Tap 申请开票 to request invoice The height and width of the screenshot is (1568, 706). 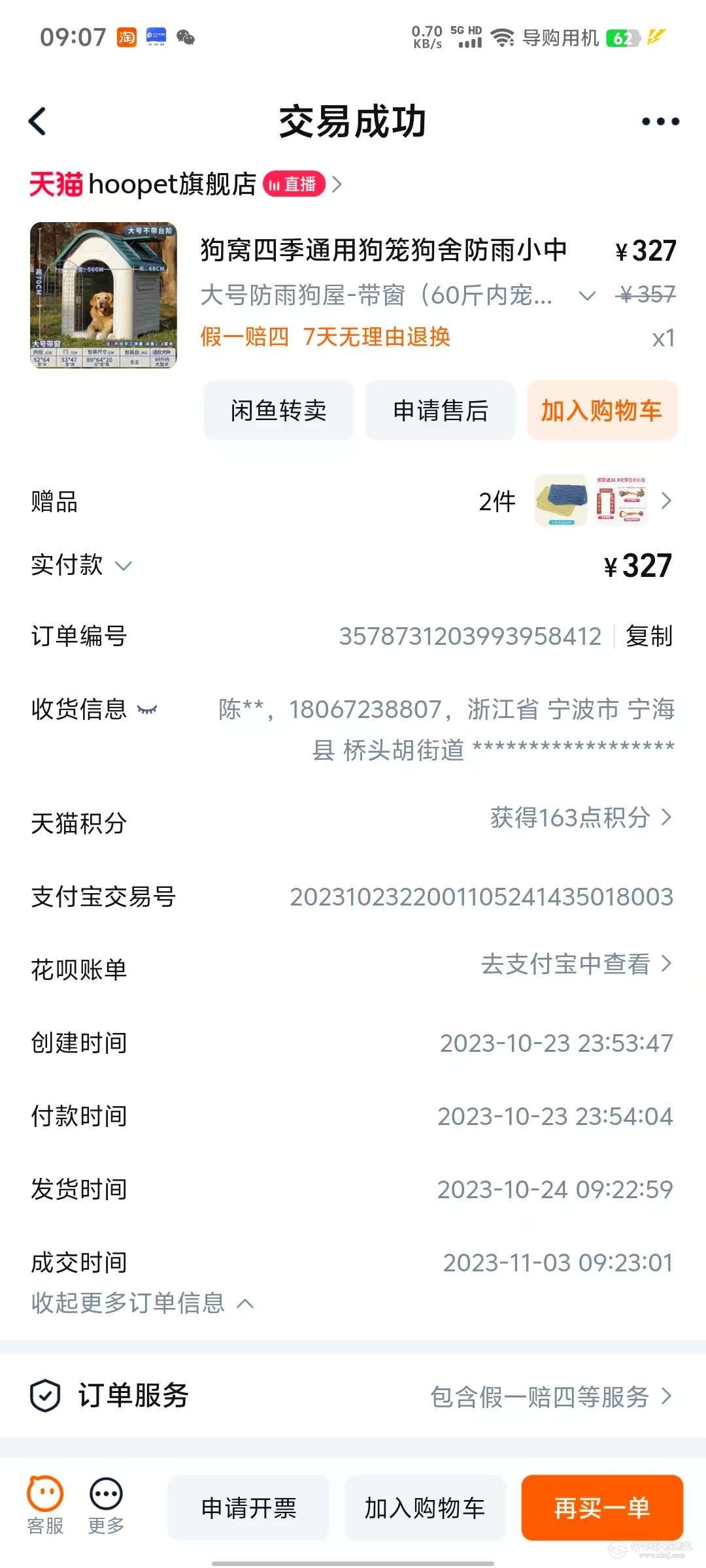(248, 1508)
